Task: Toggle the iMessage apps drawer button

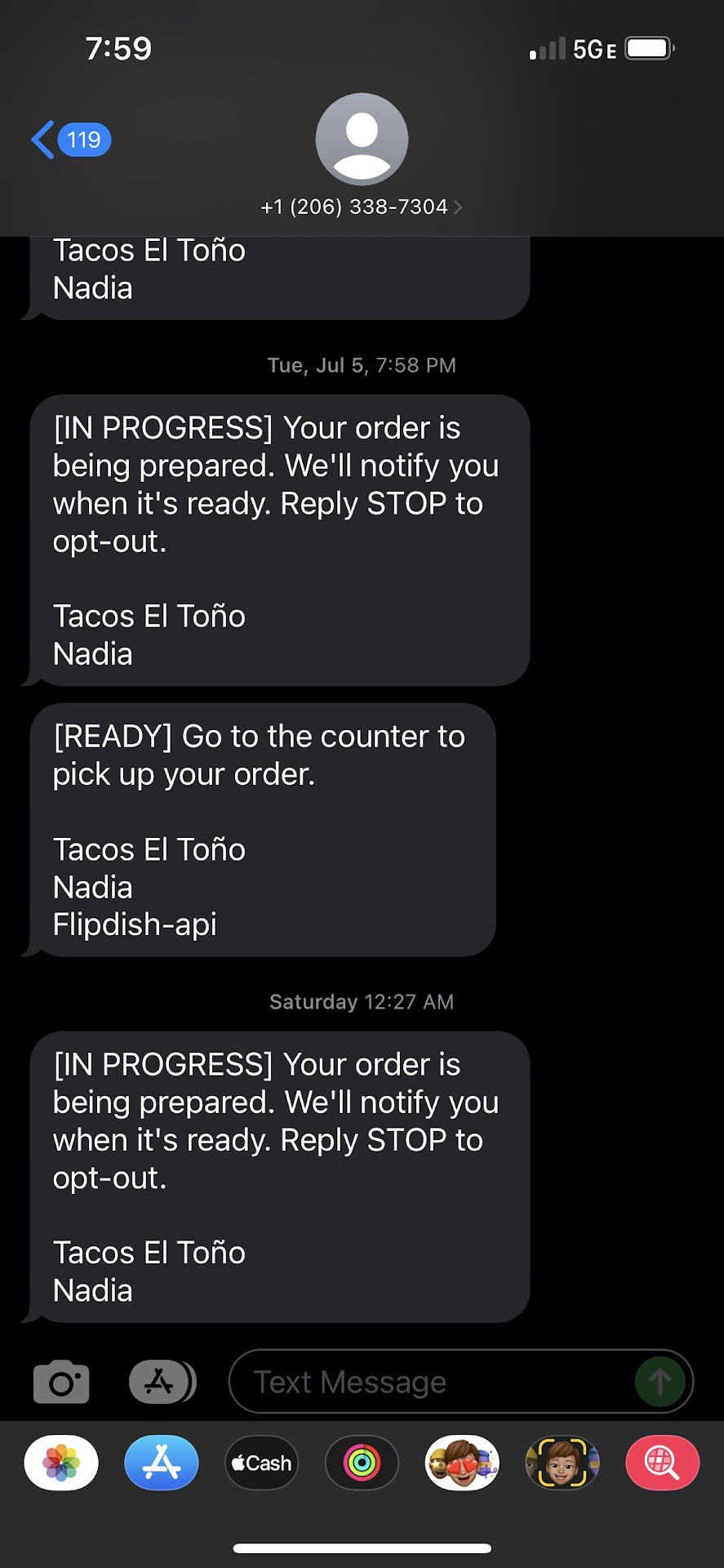Action: pos(162,1382)
